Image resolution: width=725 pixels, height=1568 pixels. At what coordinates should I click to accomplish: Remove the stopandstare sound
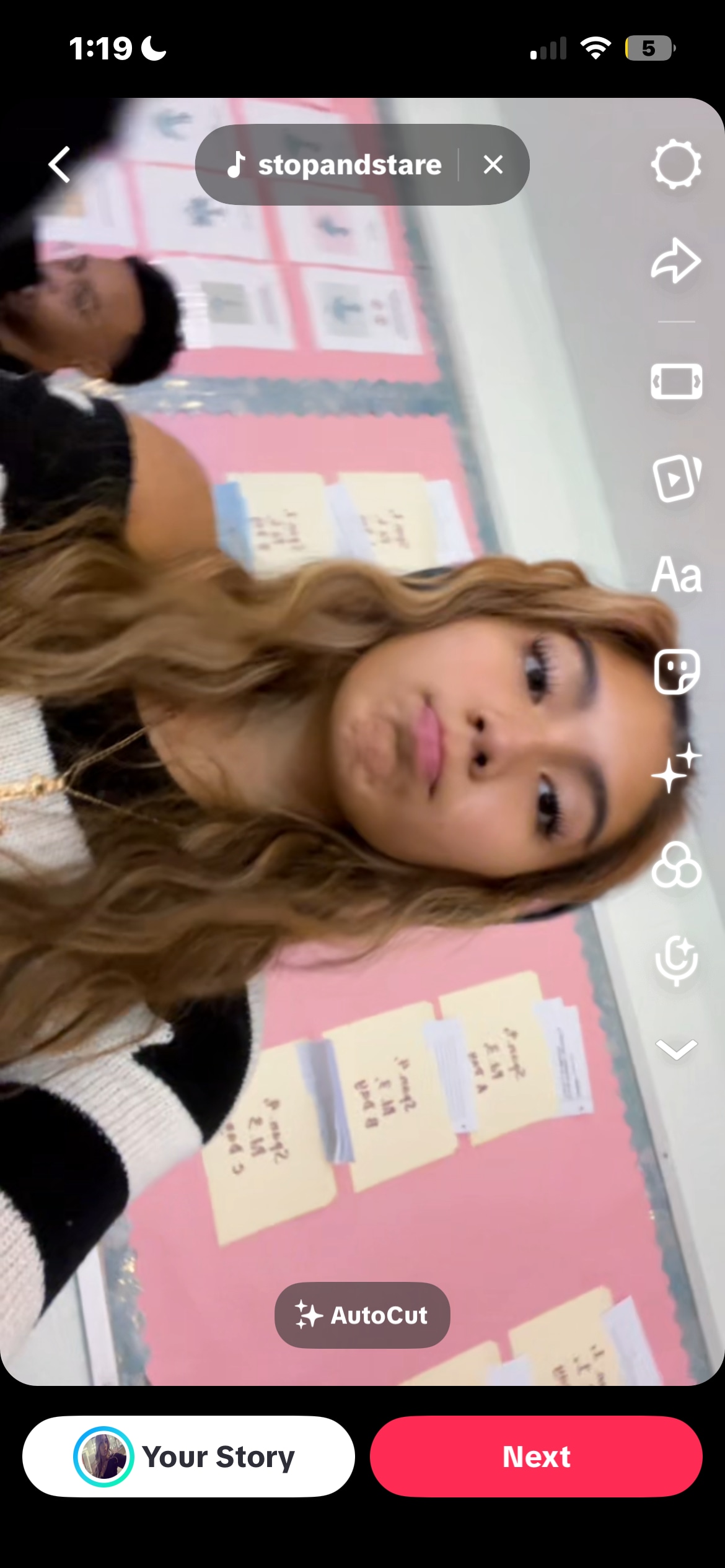493,165
